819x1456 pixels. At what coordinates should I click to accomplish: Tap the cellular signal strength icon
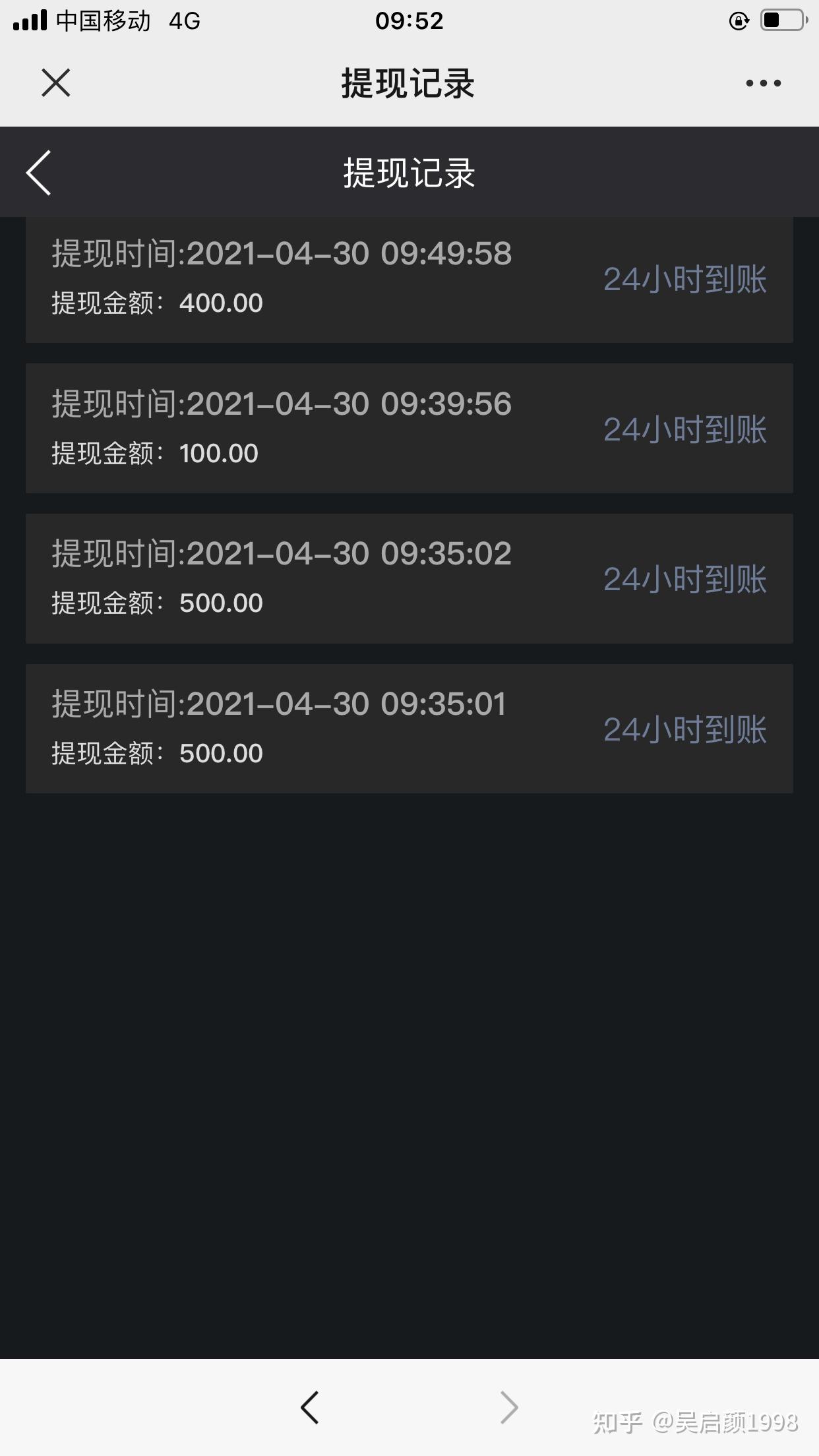point(31,20)
